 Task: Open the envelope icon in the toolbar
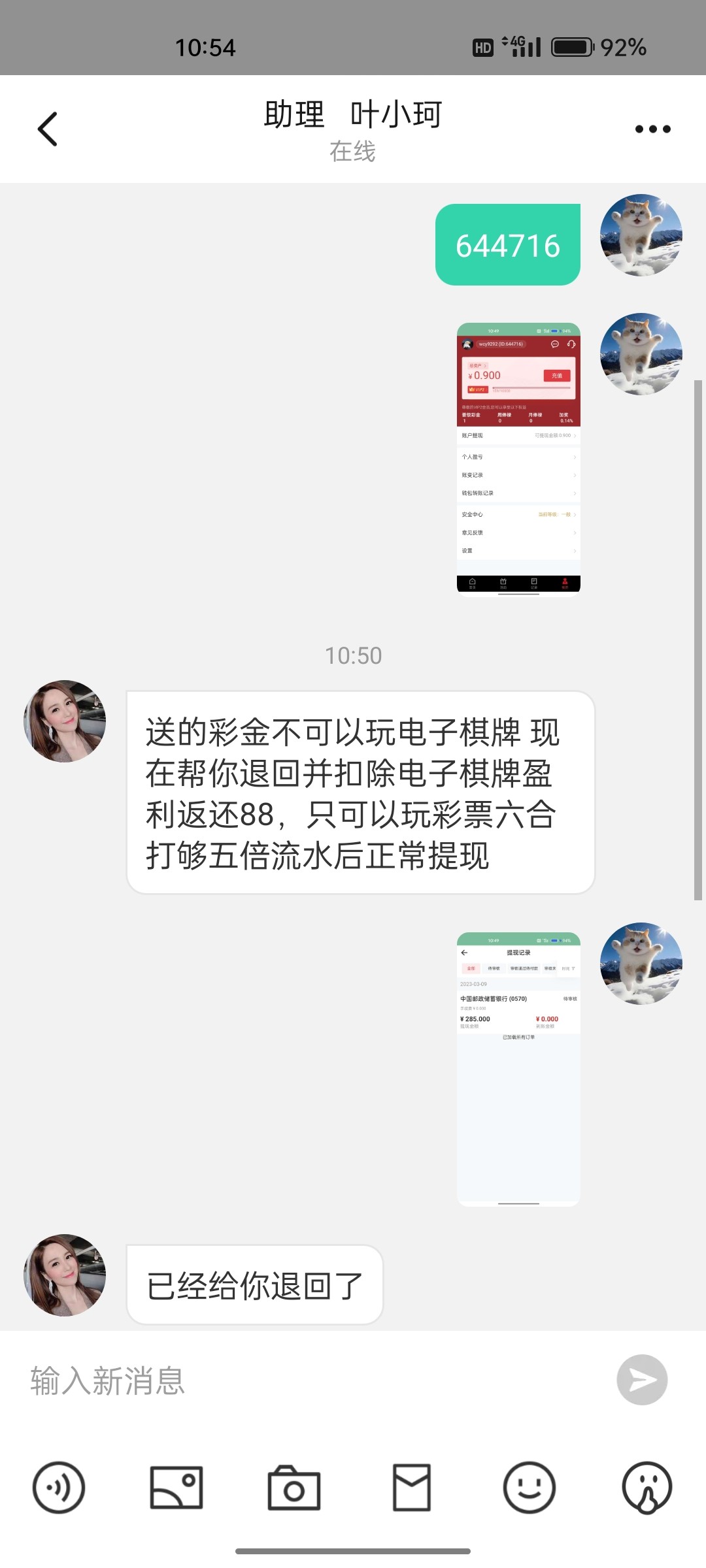[412, 1488]
